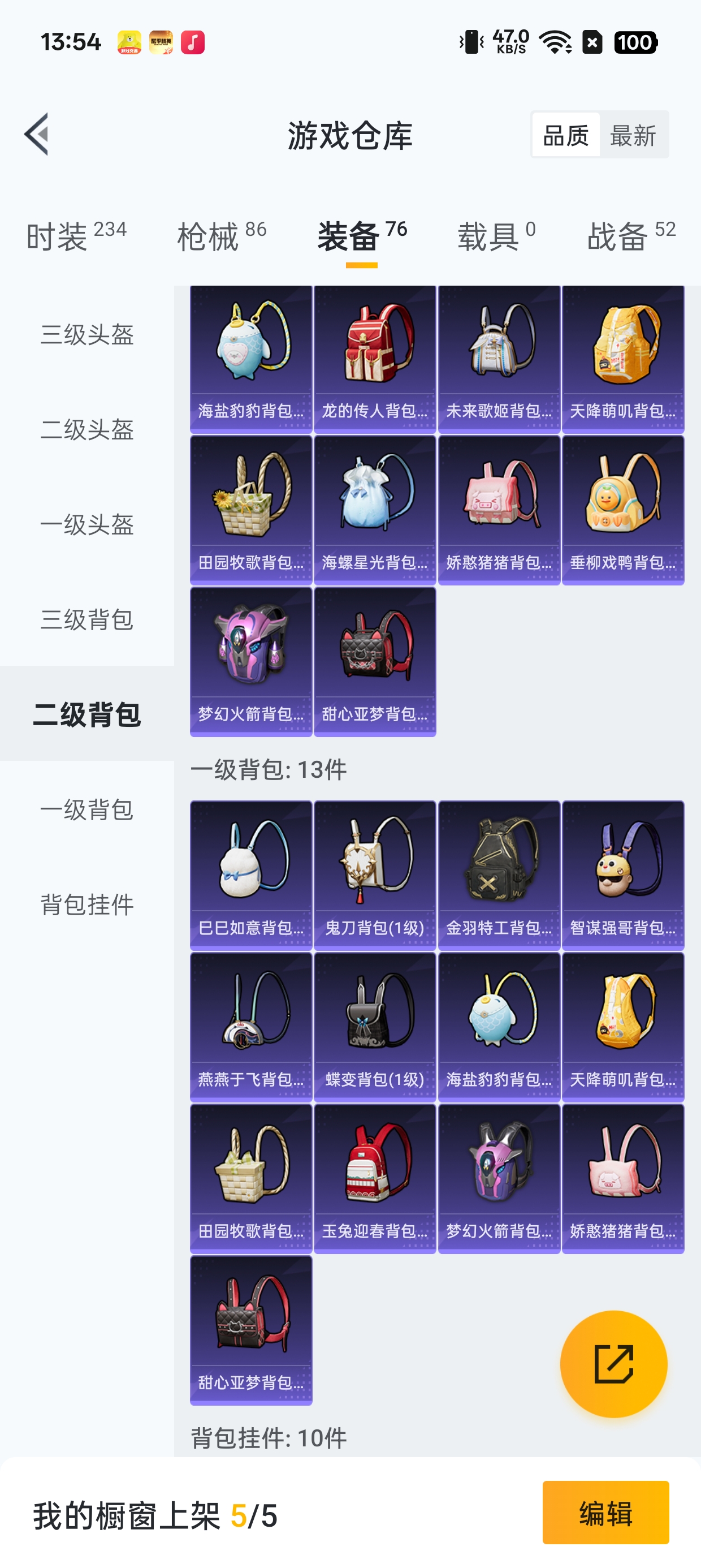Open the 金羽特工背包 item

coord(499,875)
